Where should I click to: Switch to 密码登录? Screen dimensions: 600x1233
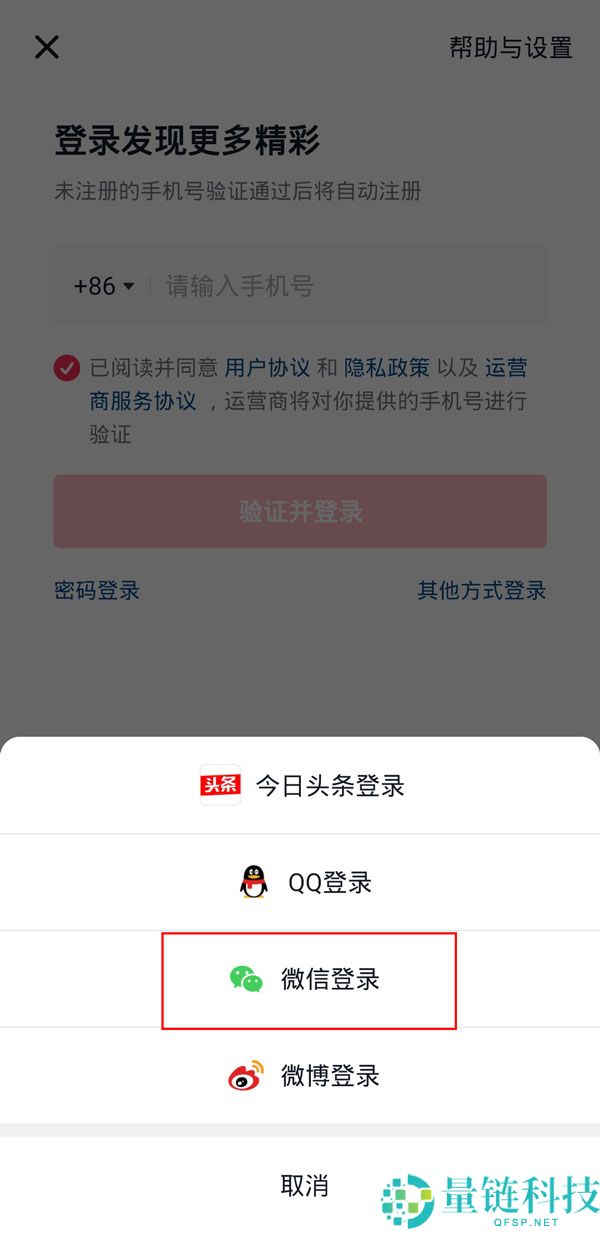tap(97, 590)
